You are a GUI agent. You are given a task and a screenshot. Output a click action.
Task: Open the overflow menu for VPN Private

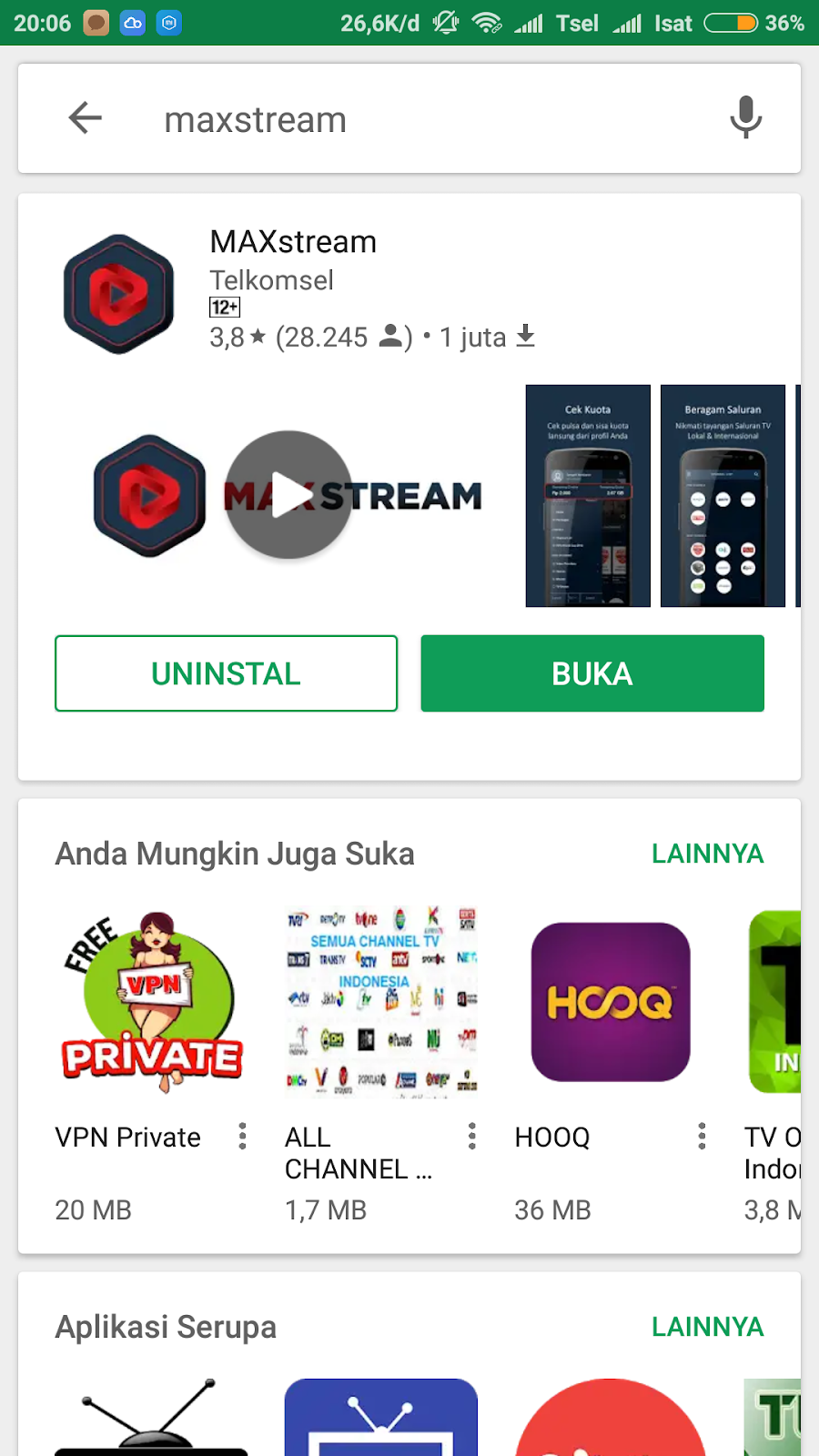241,1136
